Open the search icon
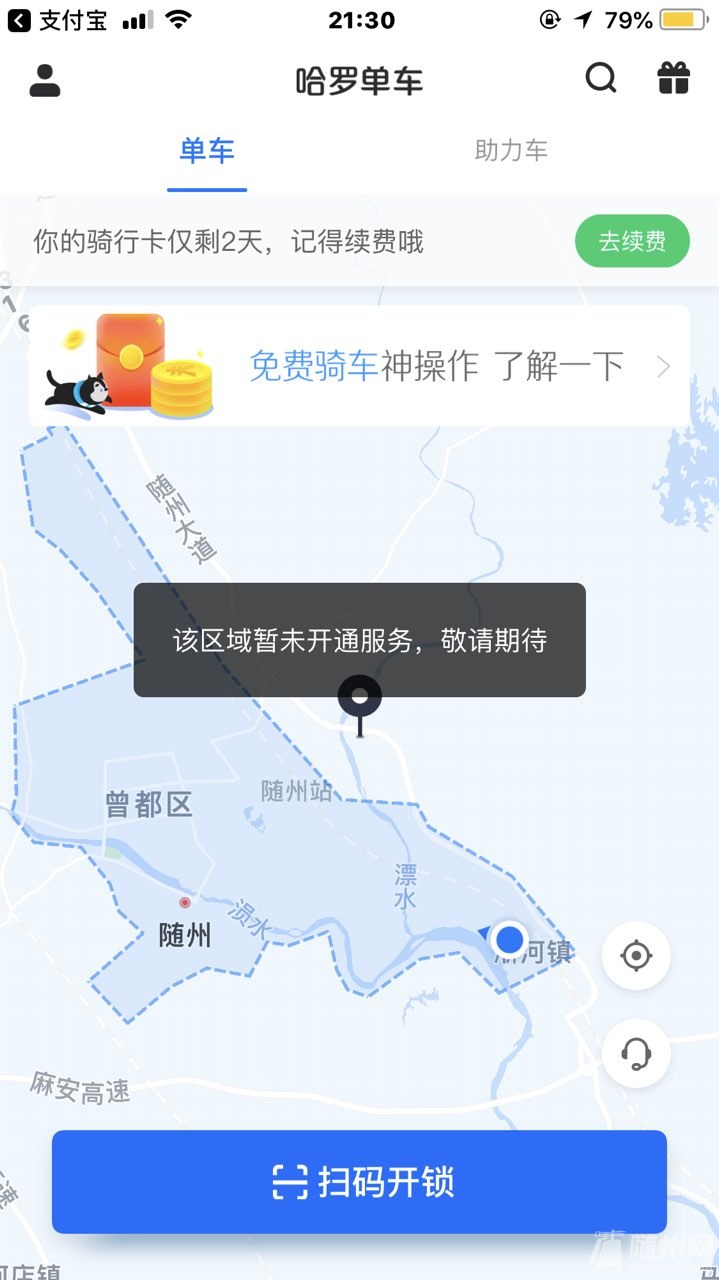719x1280 pixels. coord(600,78)
